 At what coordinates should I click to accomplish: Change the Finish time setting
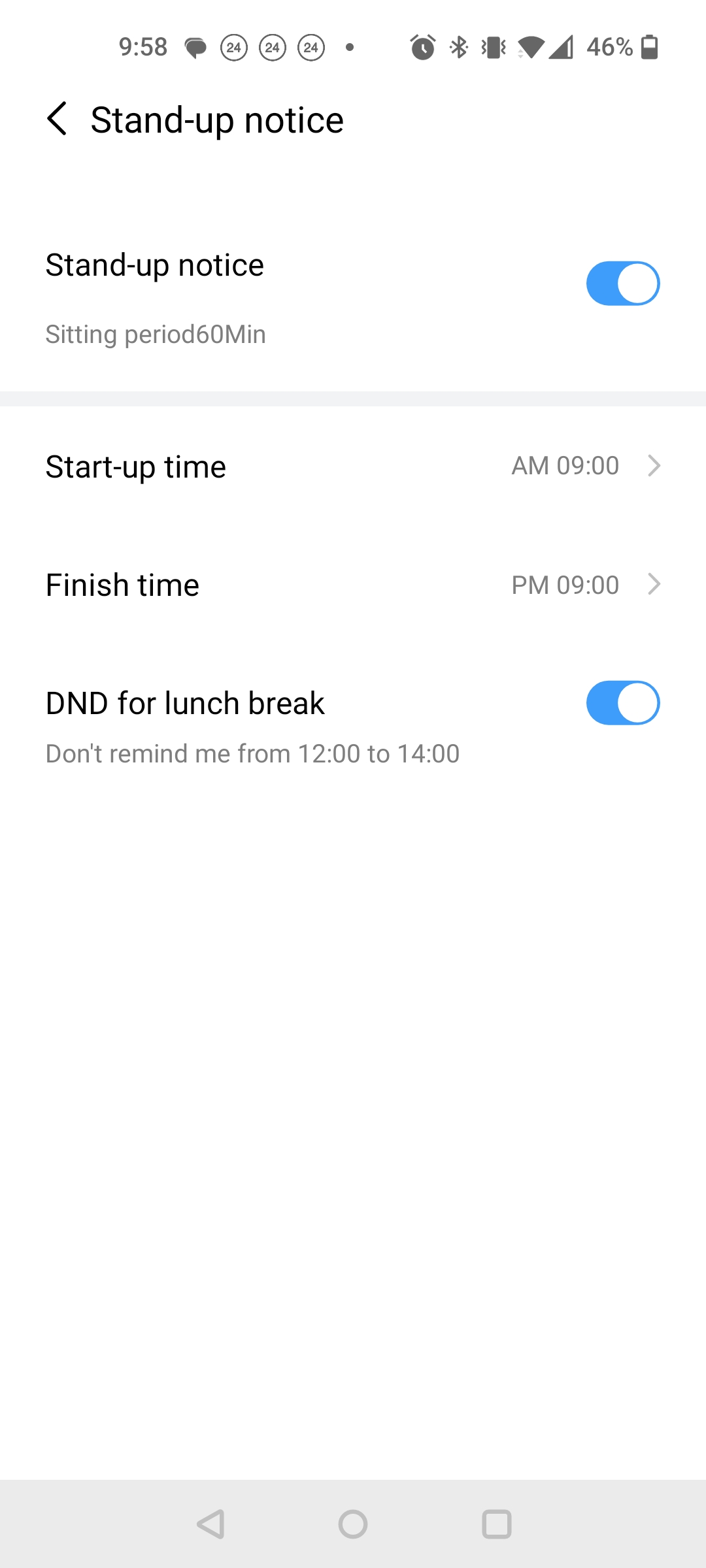[x=353, y=585]
